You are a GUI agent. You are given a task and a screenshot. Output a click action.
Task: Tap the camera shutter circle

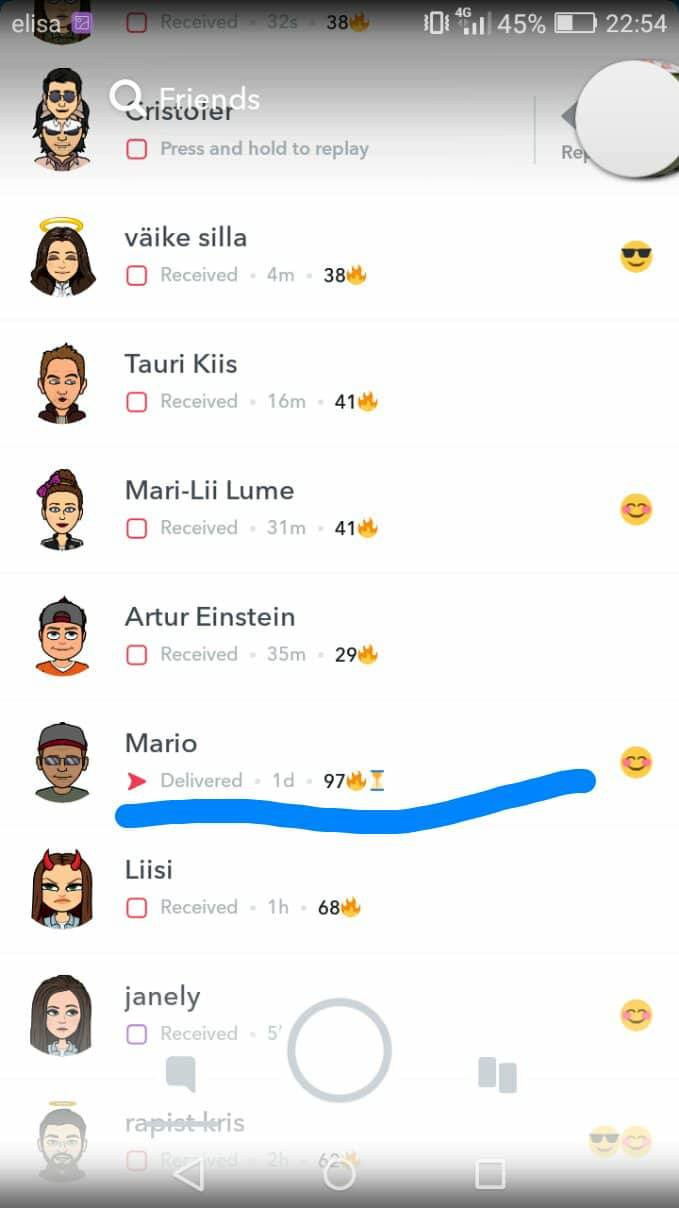click(x=339, y=1050)
